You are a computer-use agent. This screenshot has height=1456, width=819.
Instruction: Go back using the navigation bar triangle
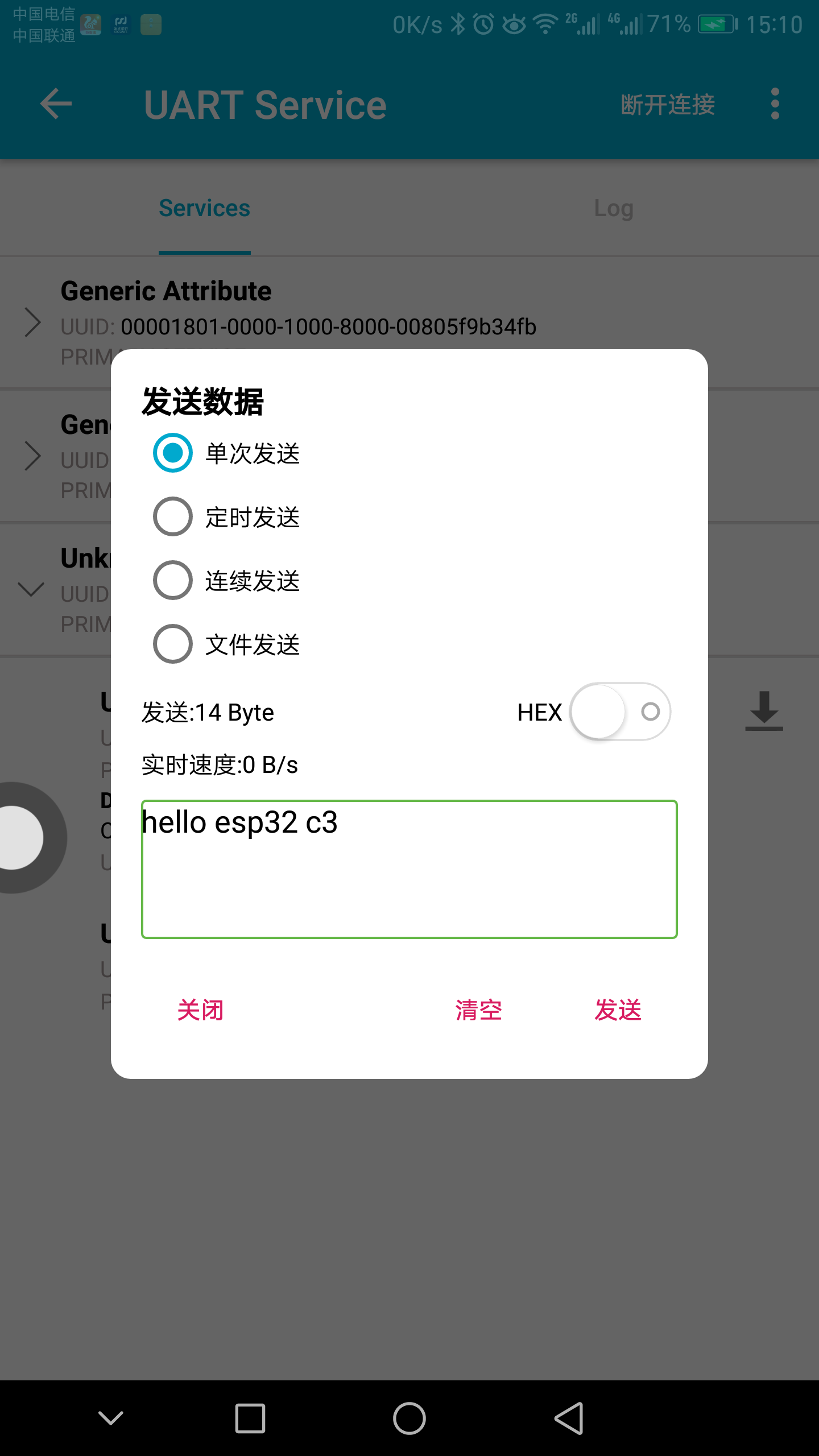[x=569, y=1418]
